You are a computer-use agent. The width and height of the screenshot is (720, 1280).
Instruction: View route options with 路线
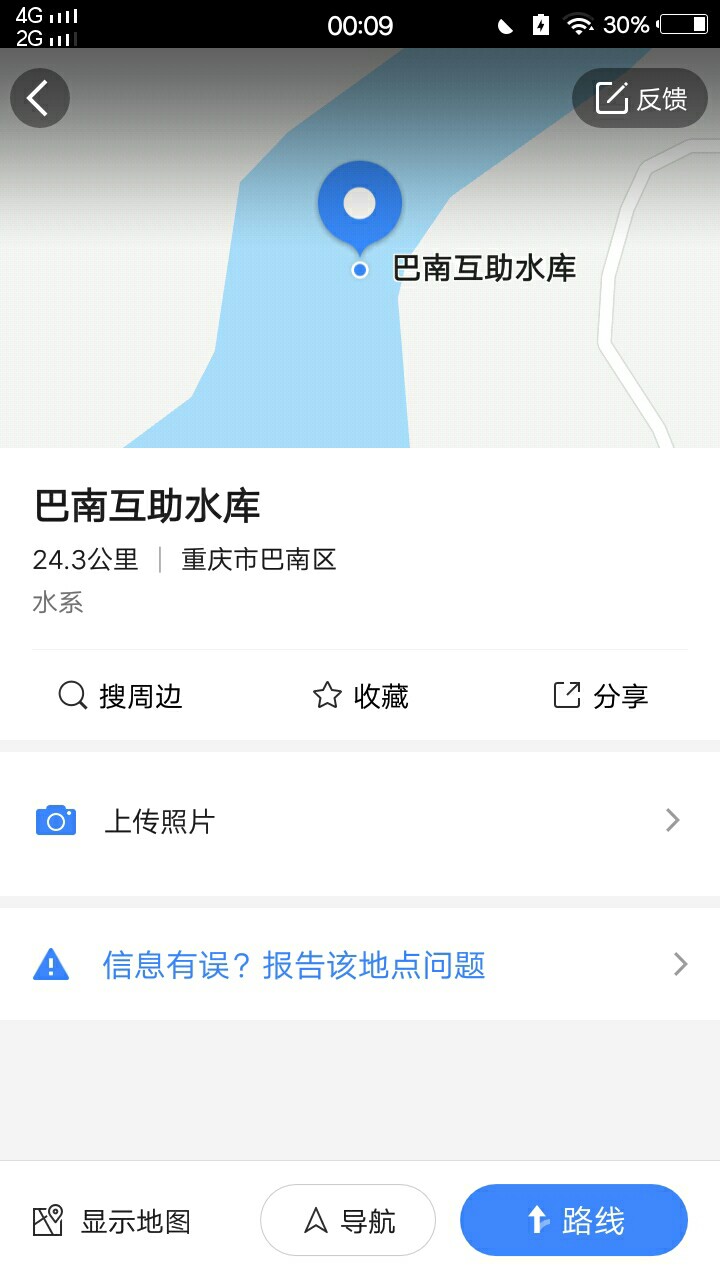click(574, 1220)
